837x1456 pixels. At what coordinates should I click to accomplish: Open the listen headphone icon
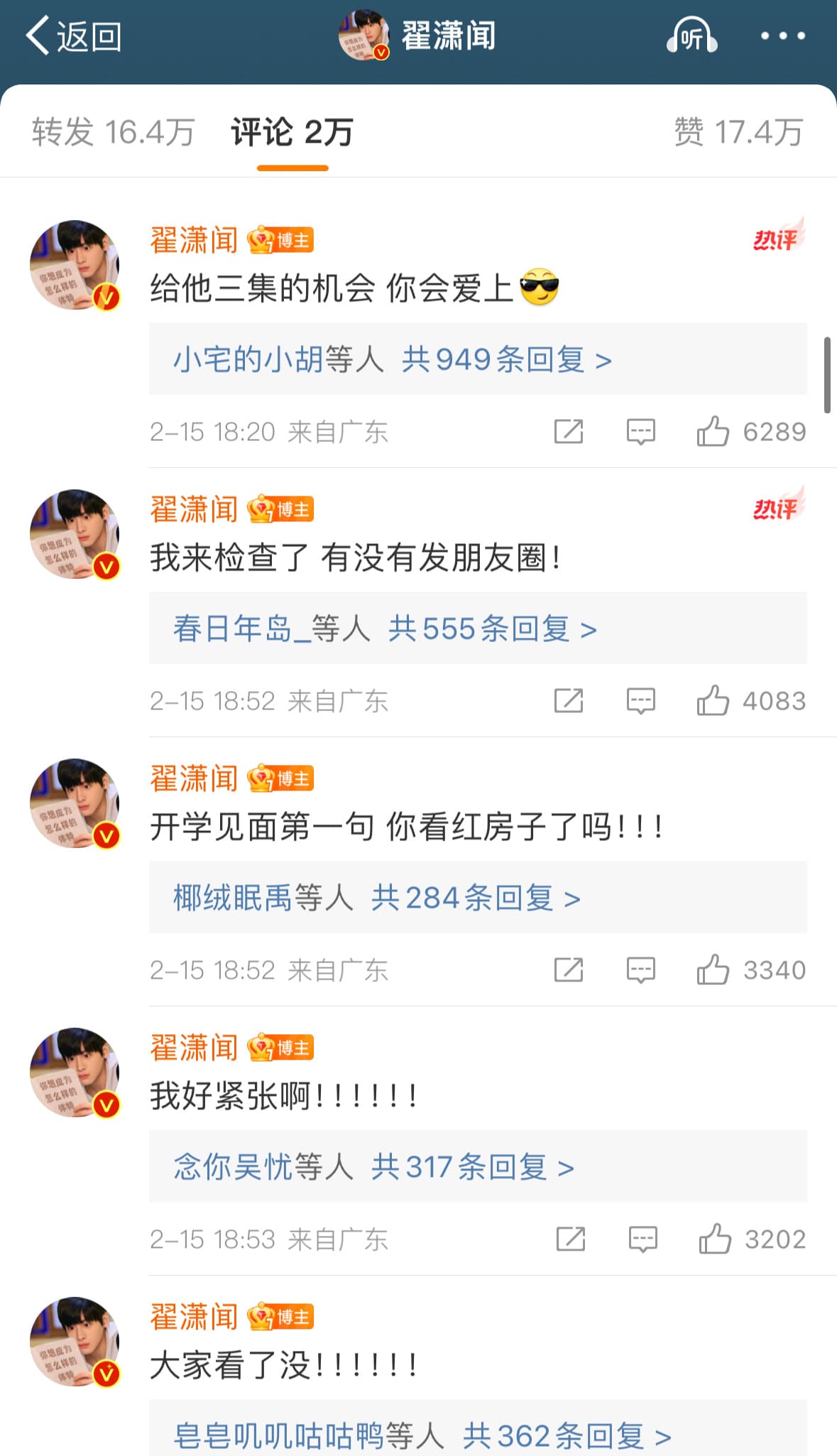[691, 36]
